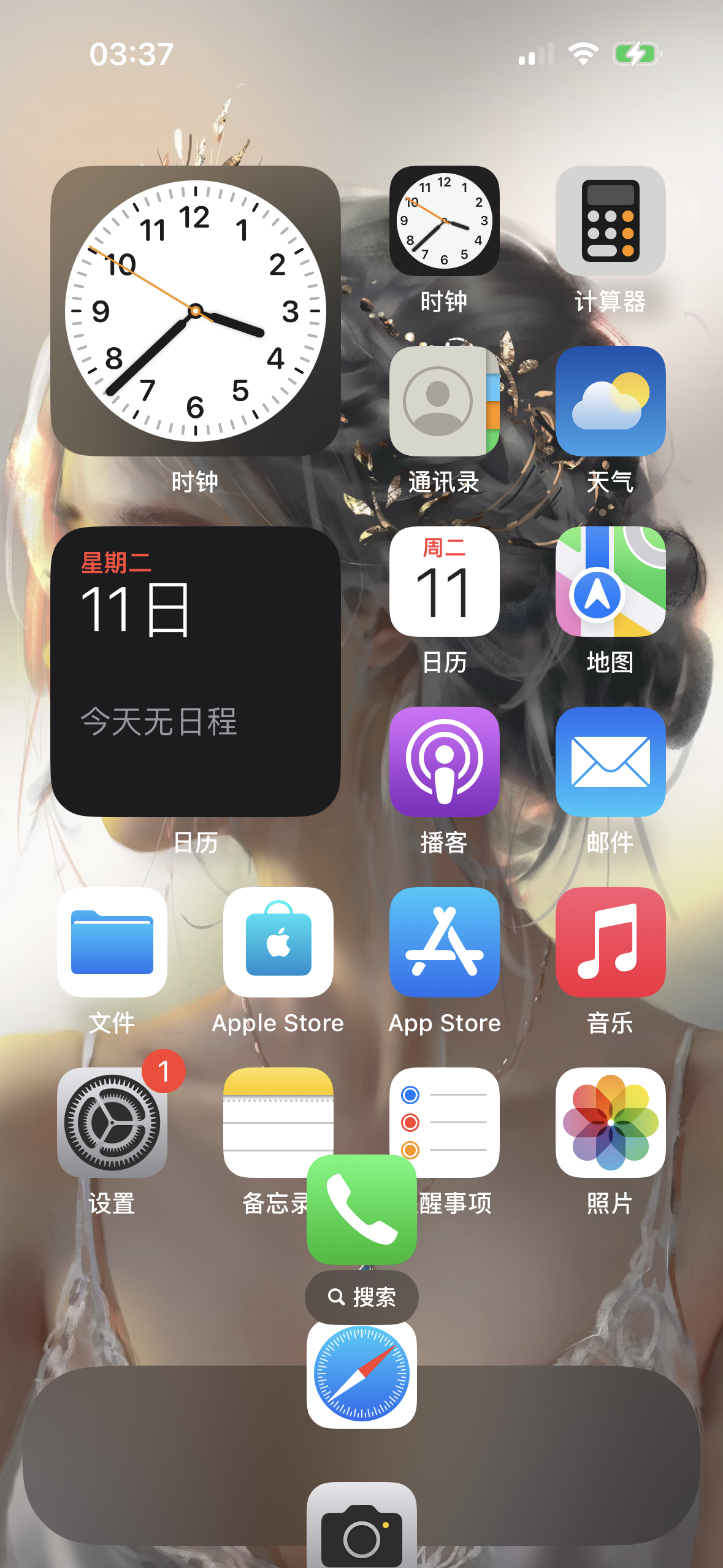Open 设置 Settings with one badge

pyautogui.click(x=112, y=1123)
